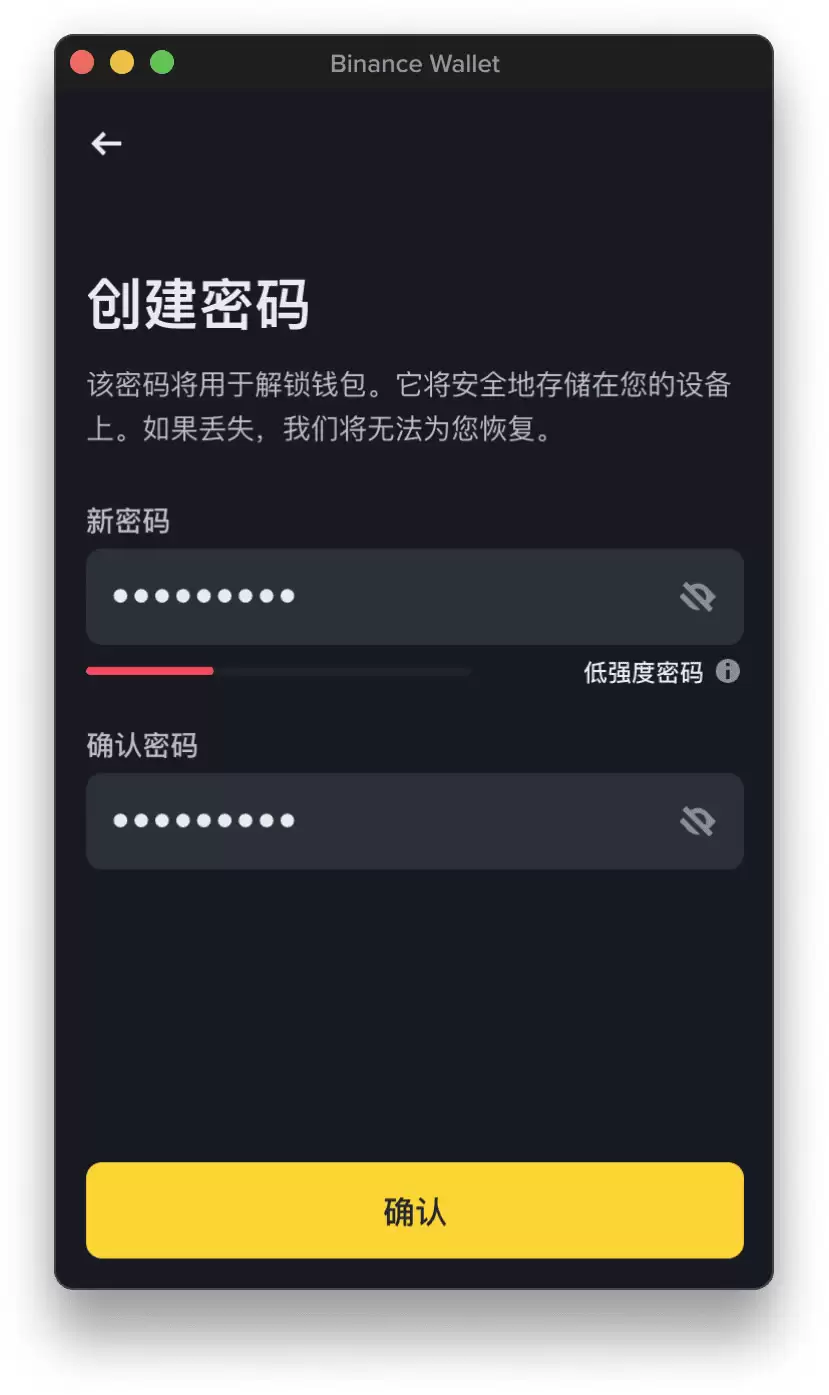Click the yellow minimize traffic light button
Screen dimensions: 829x1395
[x=121, y=62]
